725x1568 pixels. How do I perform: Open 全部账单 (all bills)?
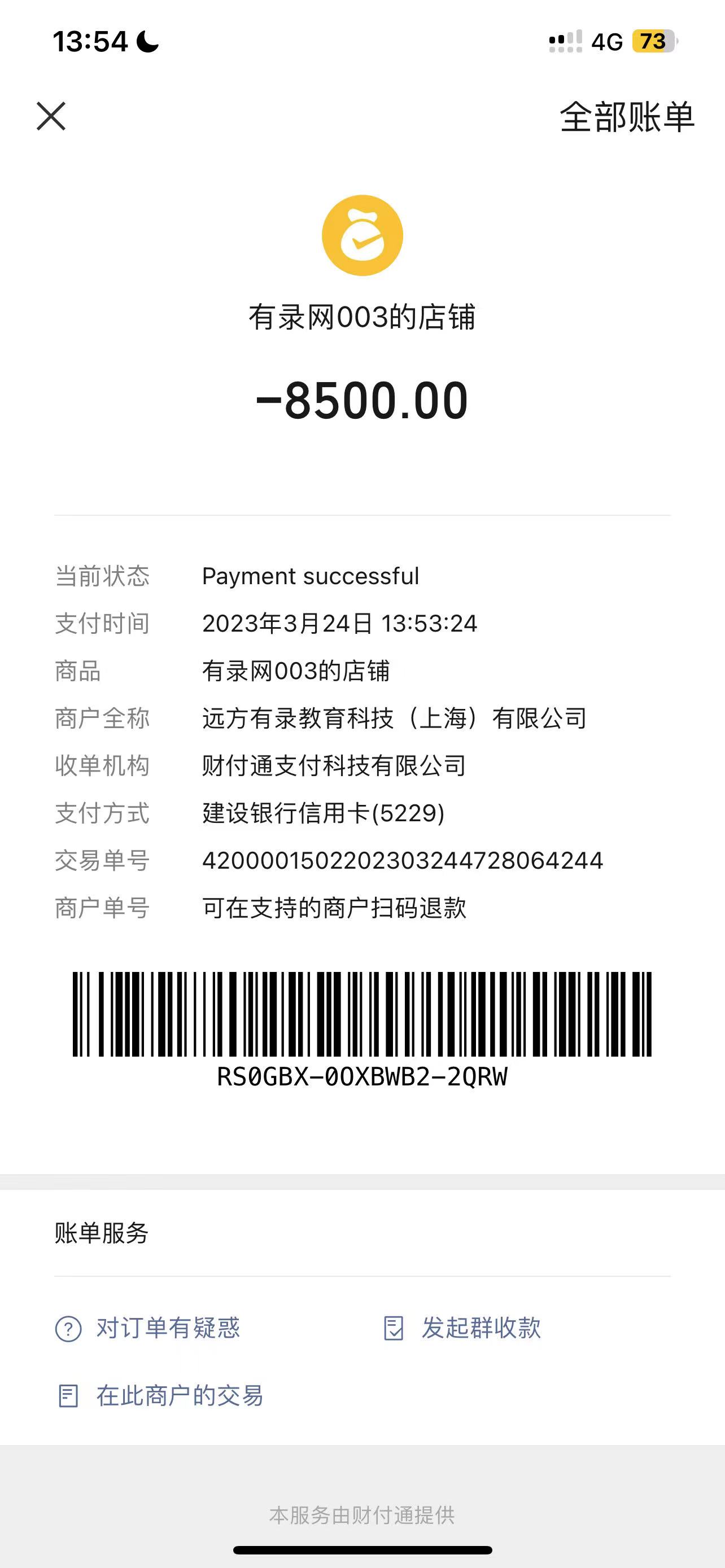pos(626,117)
